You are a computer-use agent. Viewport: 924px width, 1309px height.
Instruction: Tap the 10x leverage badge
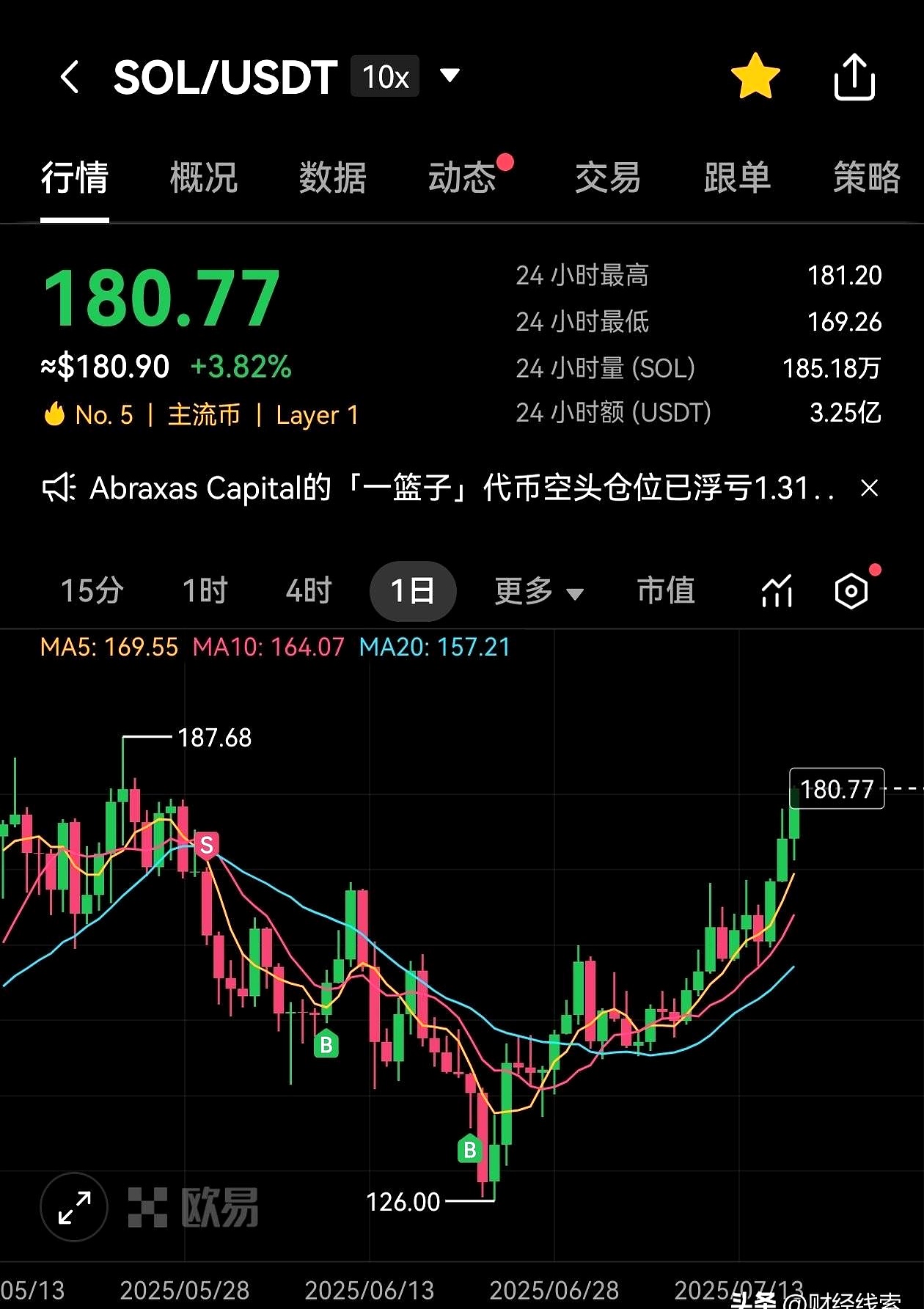pyautogui.click(x=384, y=76)
